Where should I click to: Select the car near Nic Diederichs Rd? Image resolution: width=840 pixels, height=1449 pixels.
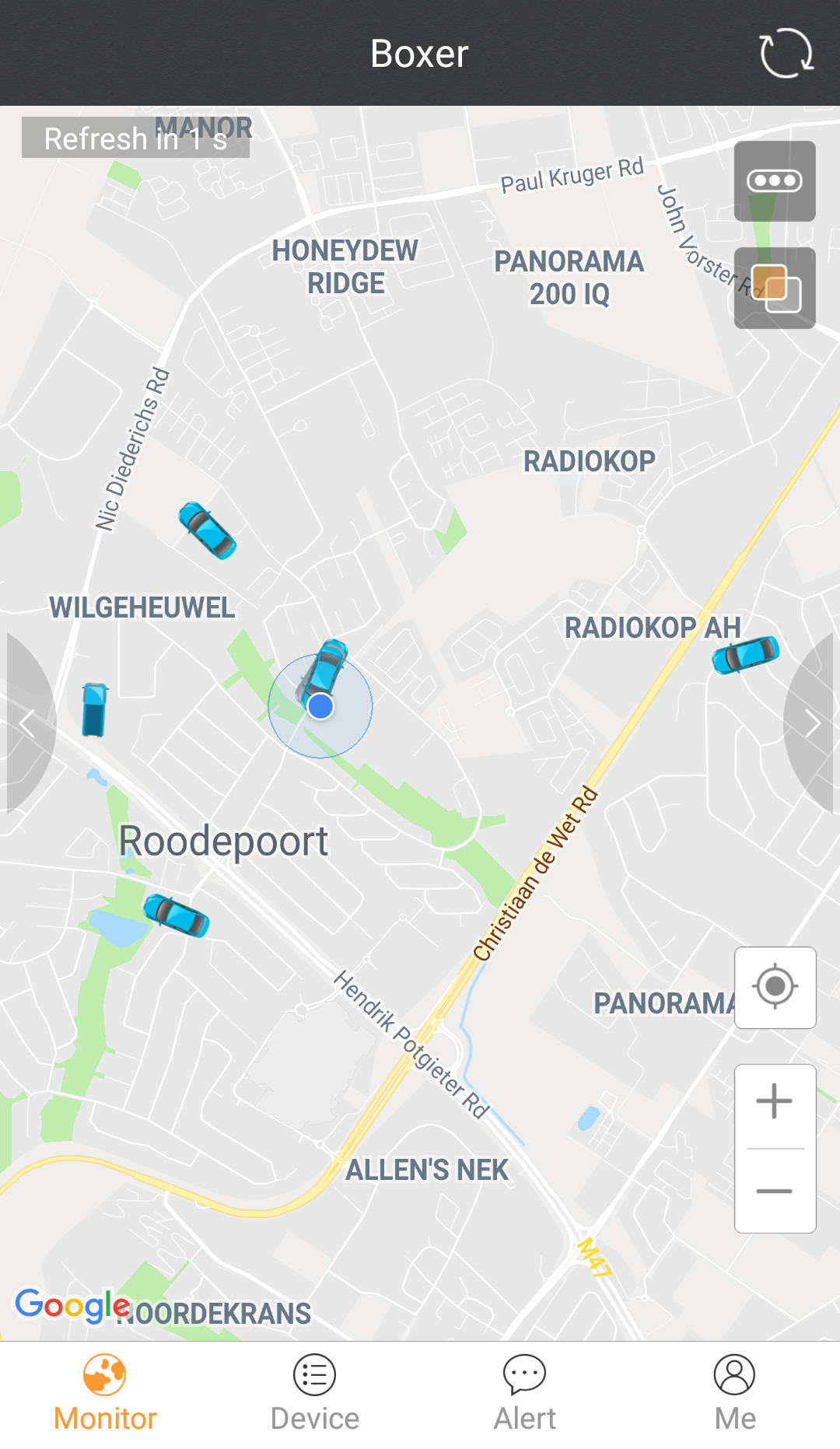[x=207, y=530]
